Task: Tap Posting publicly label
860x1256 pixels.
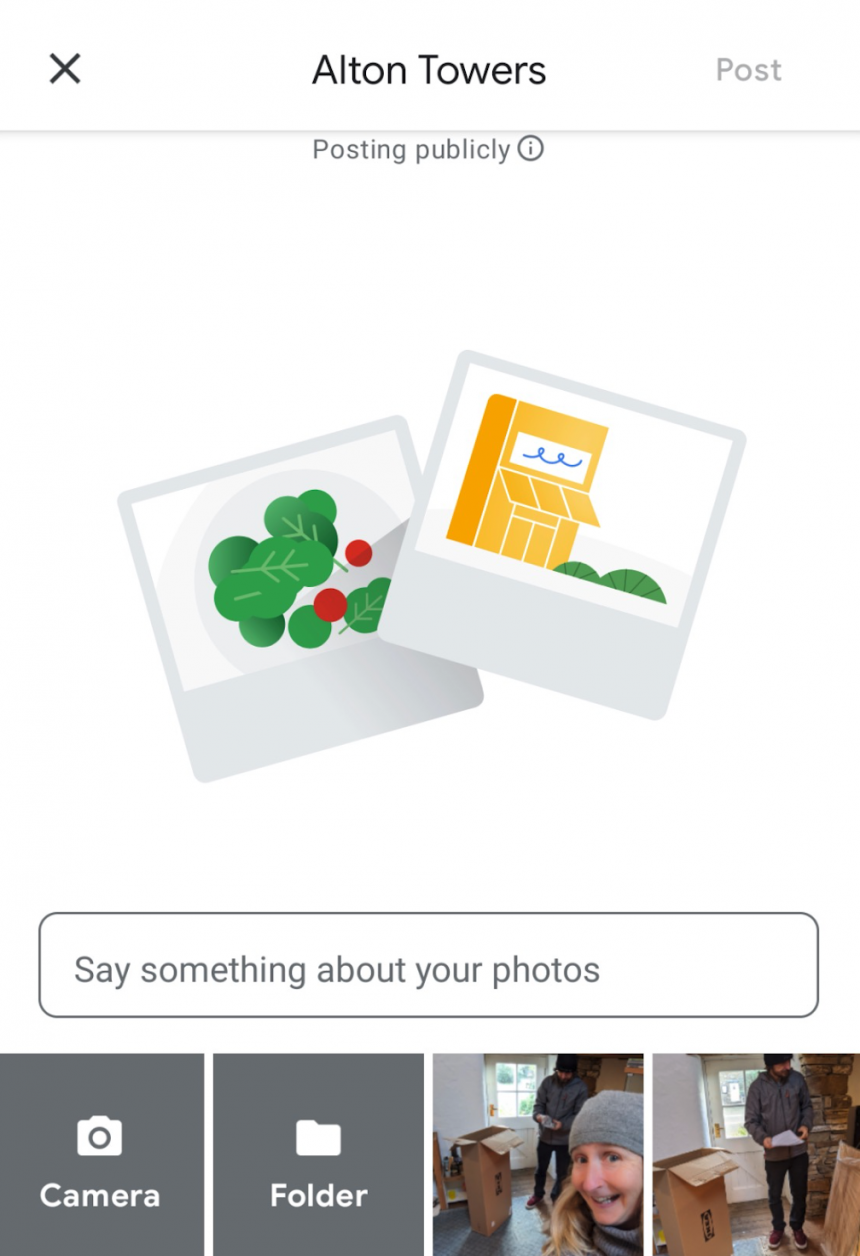Action: (x=408, y=148)
